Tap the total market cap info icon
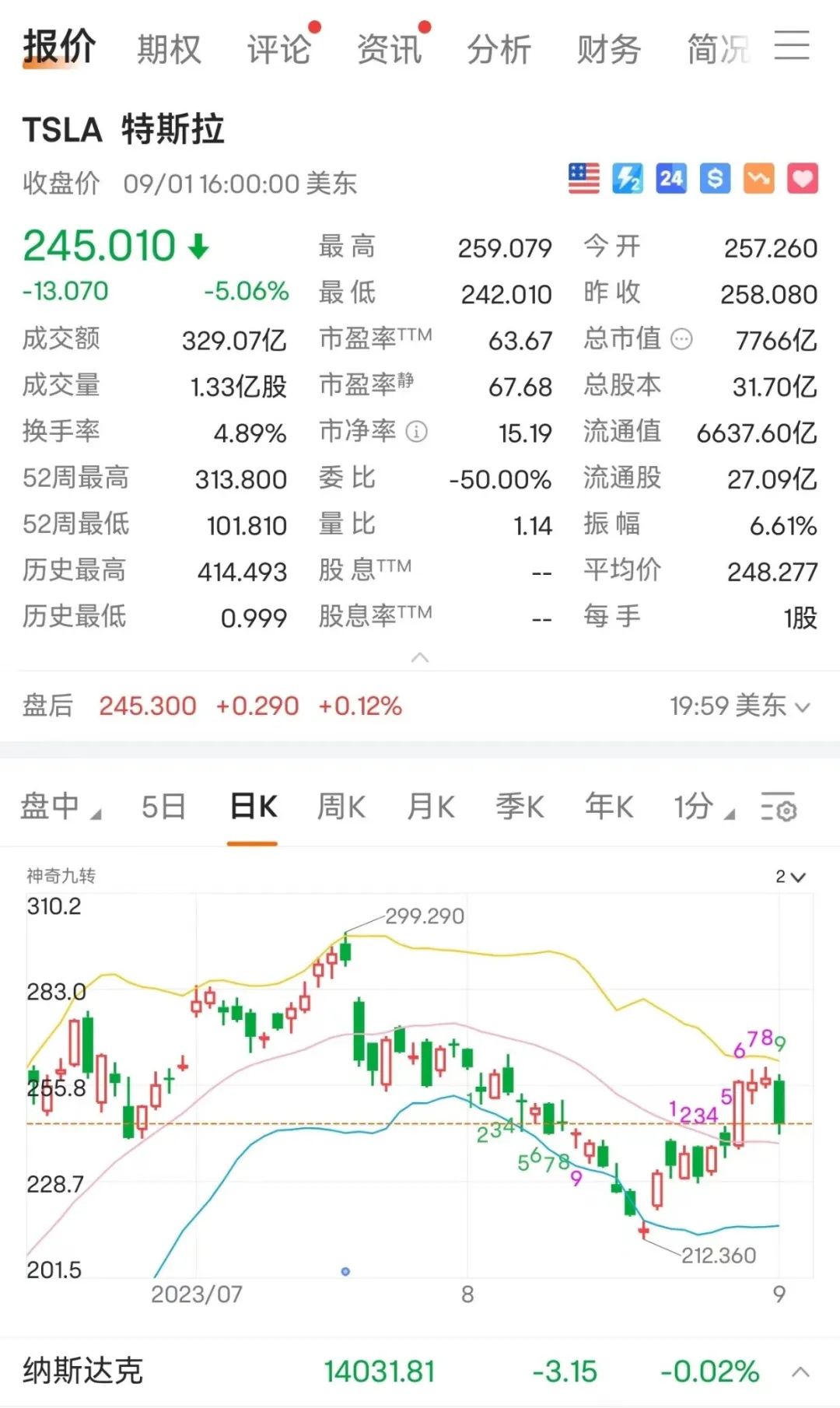This screenshot has width=840, height=1408. 681,339
